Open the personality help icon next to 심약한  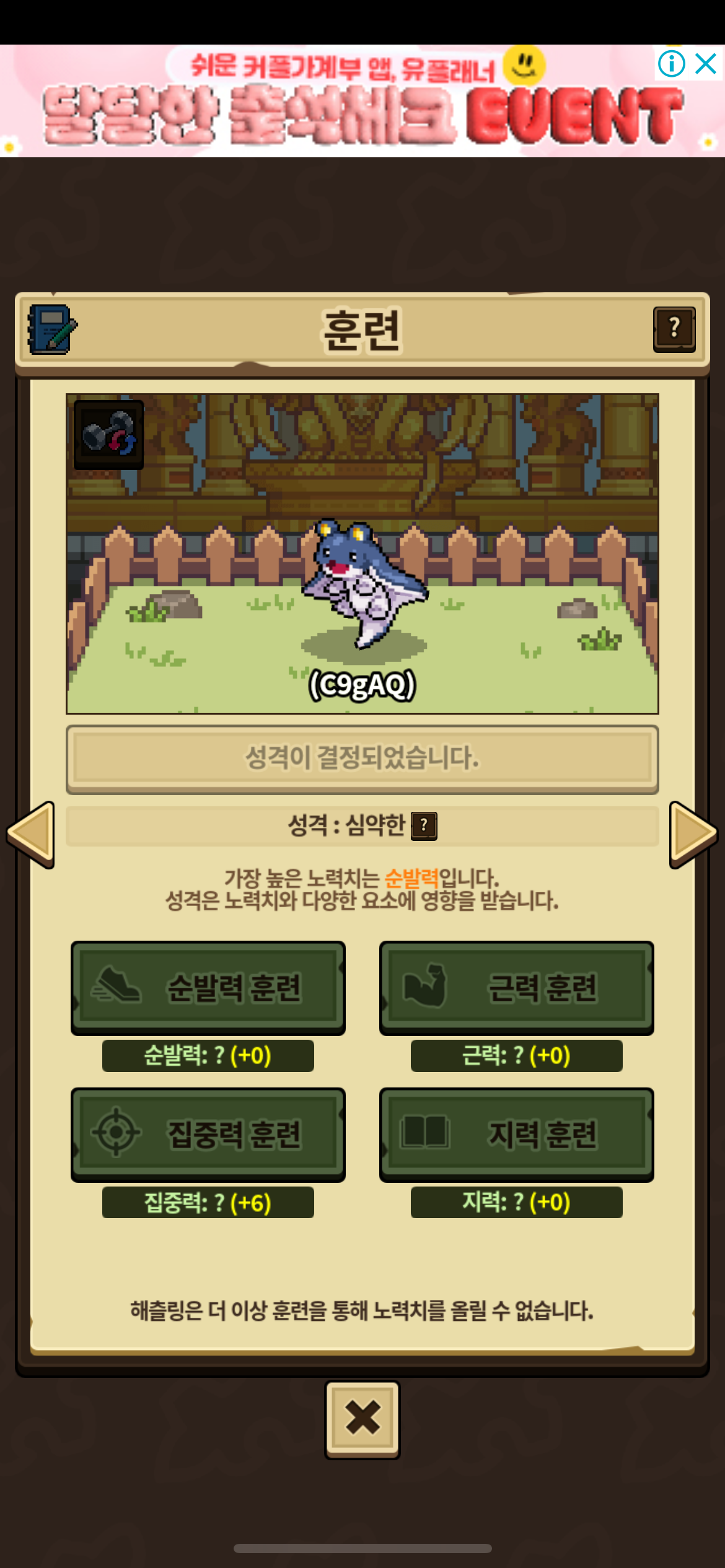pos(424,825)
